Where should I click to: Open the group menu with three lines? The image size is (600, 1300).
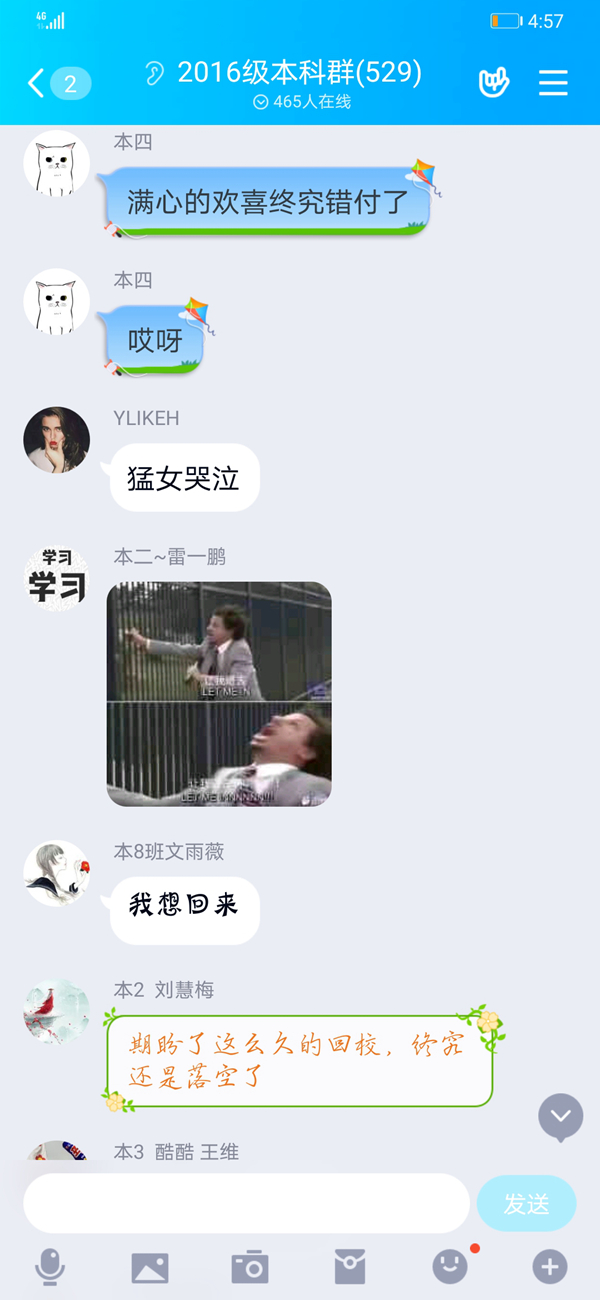click(553, 83)
